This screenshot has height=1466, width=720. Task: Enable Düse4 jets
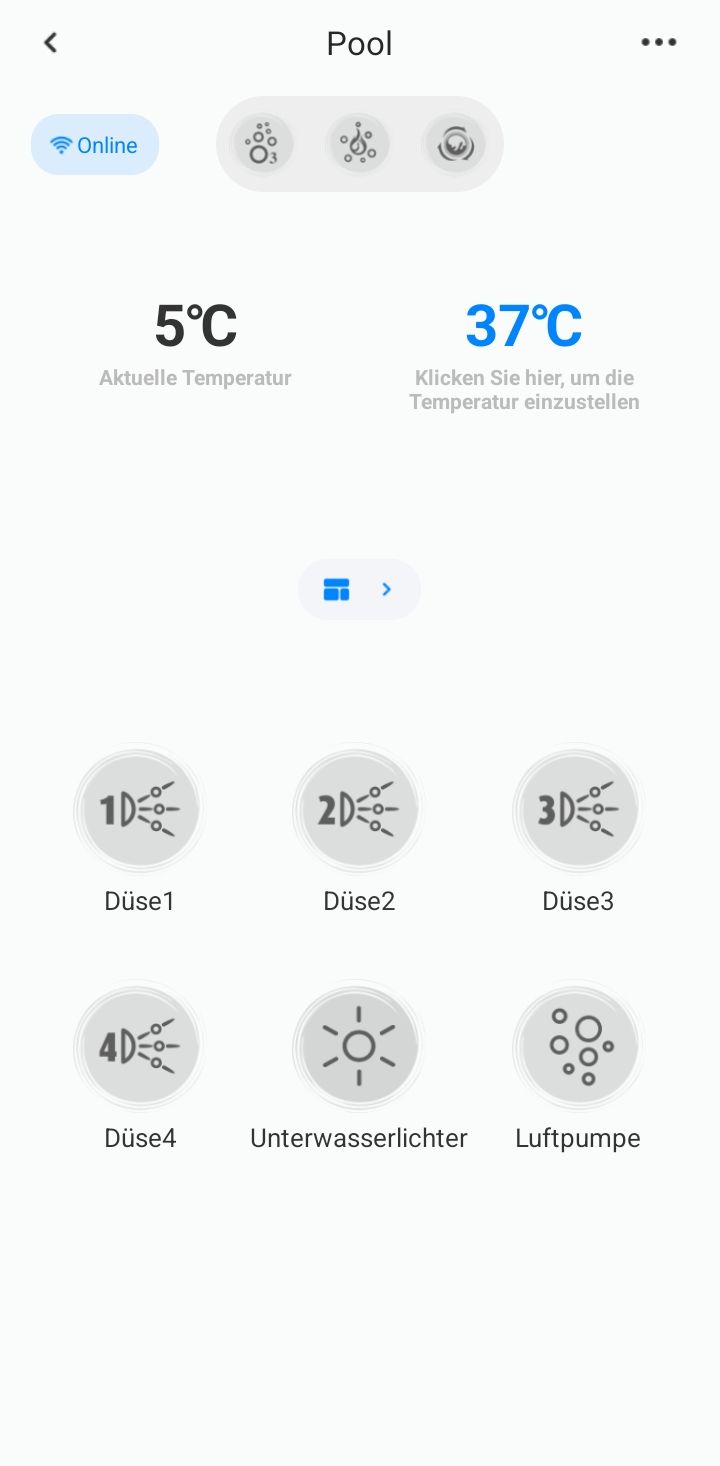140,1047
